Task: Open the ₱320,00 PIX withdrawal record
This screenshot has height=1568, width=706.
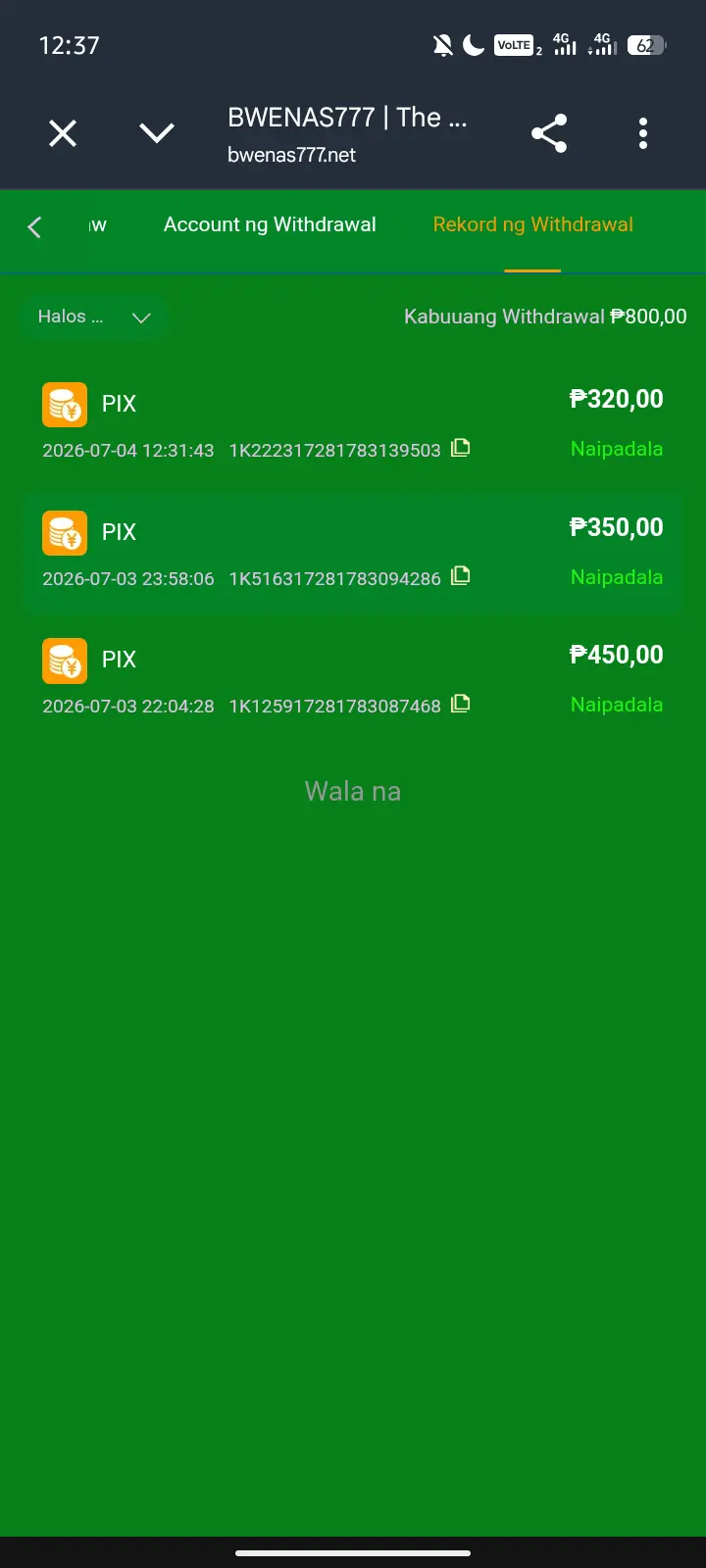Action: (353, 424)
